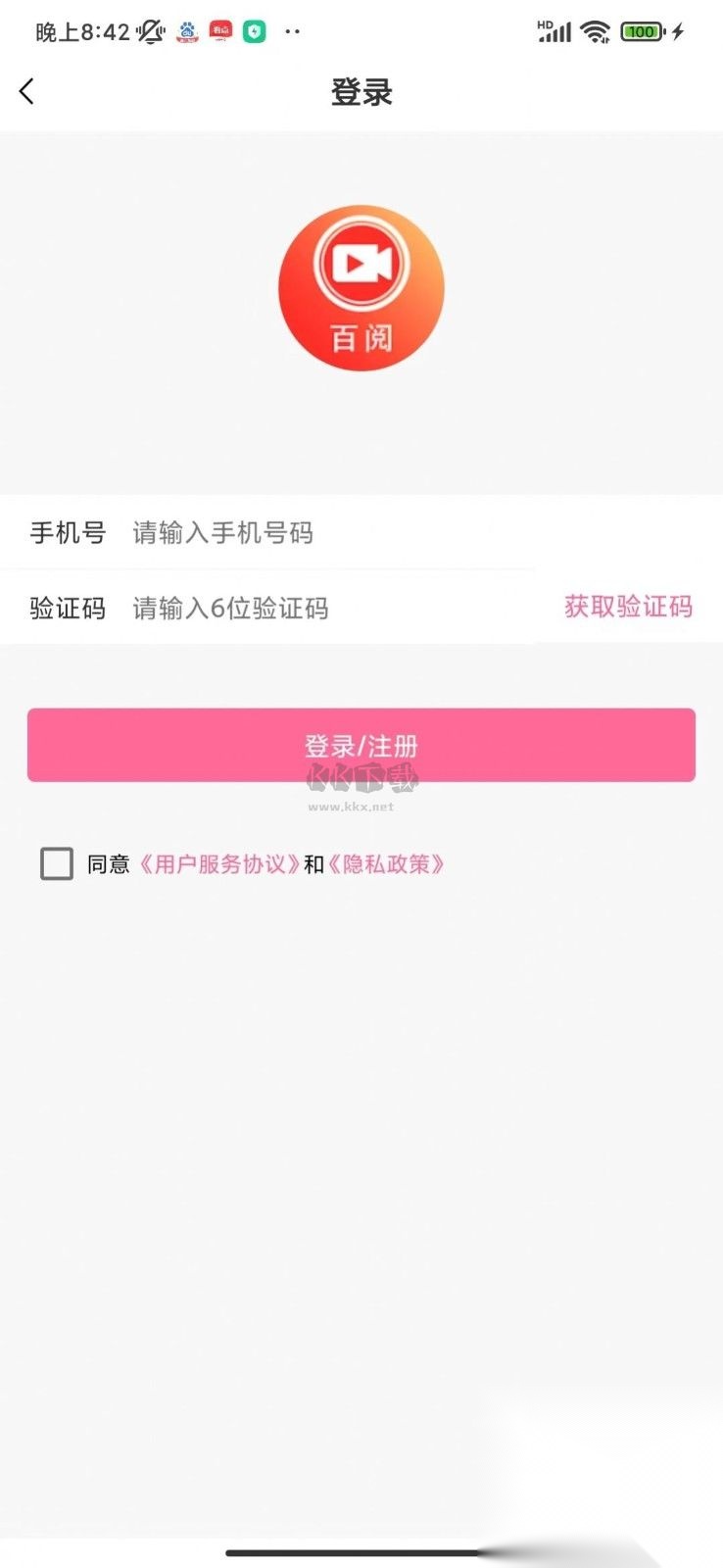Tap the 登录/注册 button
723x1568 pixels.
pyautogui.click(x=361, y=746)
